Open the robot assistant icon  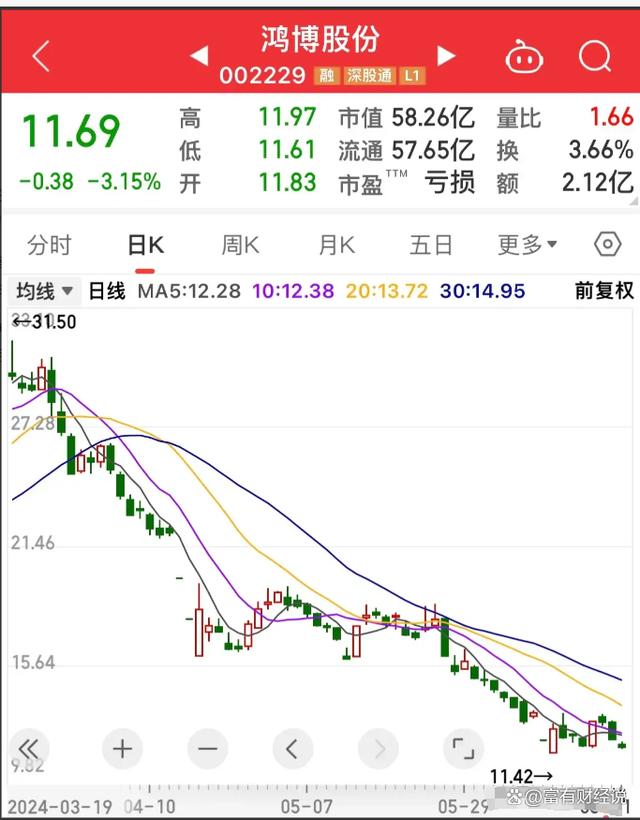coord(523,56)
